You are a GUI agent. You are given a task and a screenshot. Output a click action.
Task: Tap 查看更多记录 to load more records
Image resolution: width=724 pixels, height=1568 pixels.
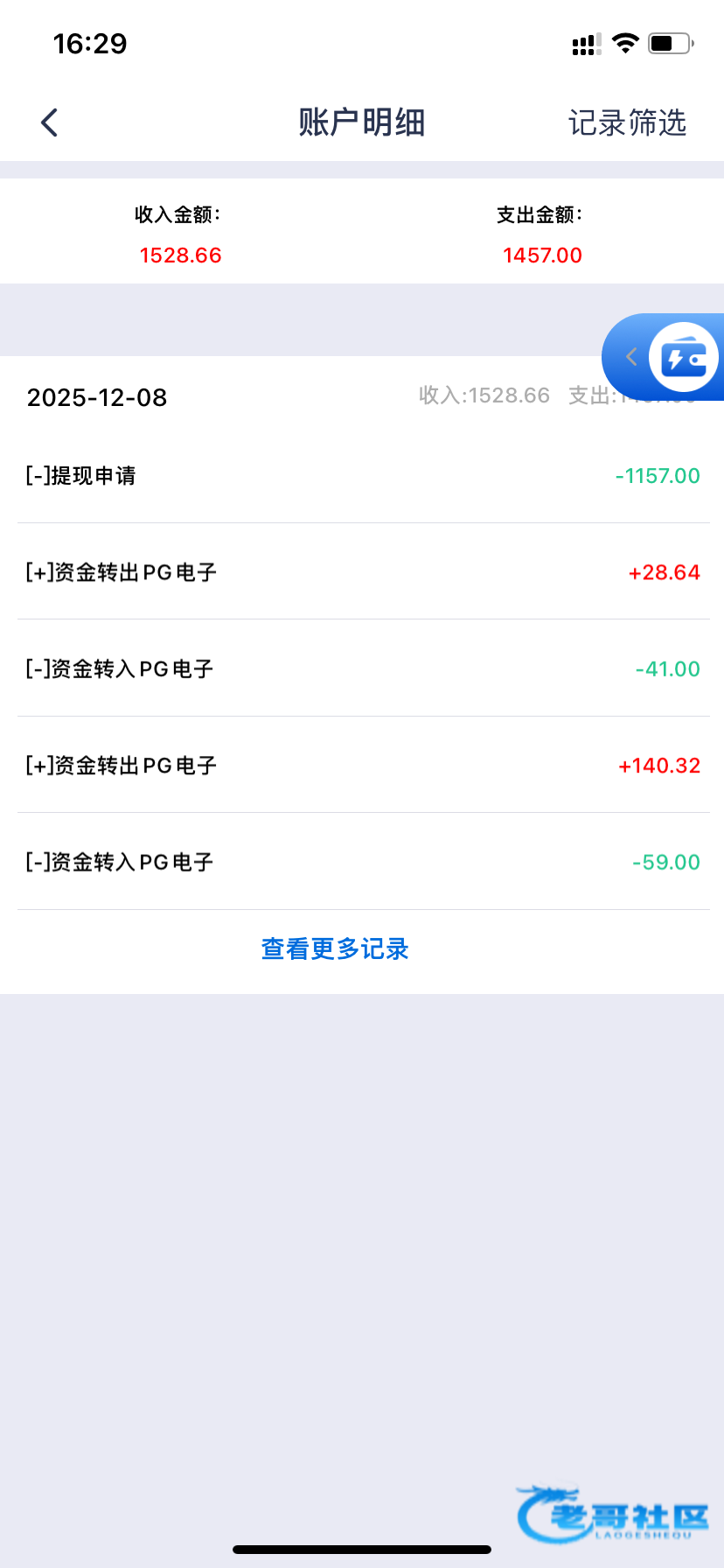pyautogui.click(x=335, y=949)
